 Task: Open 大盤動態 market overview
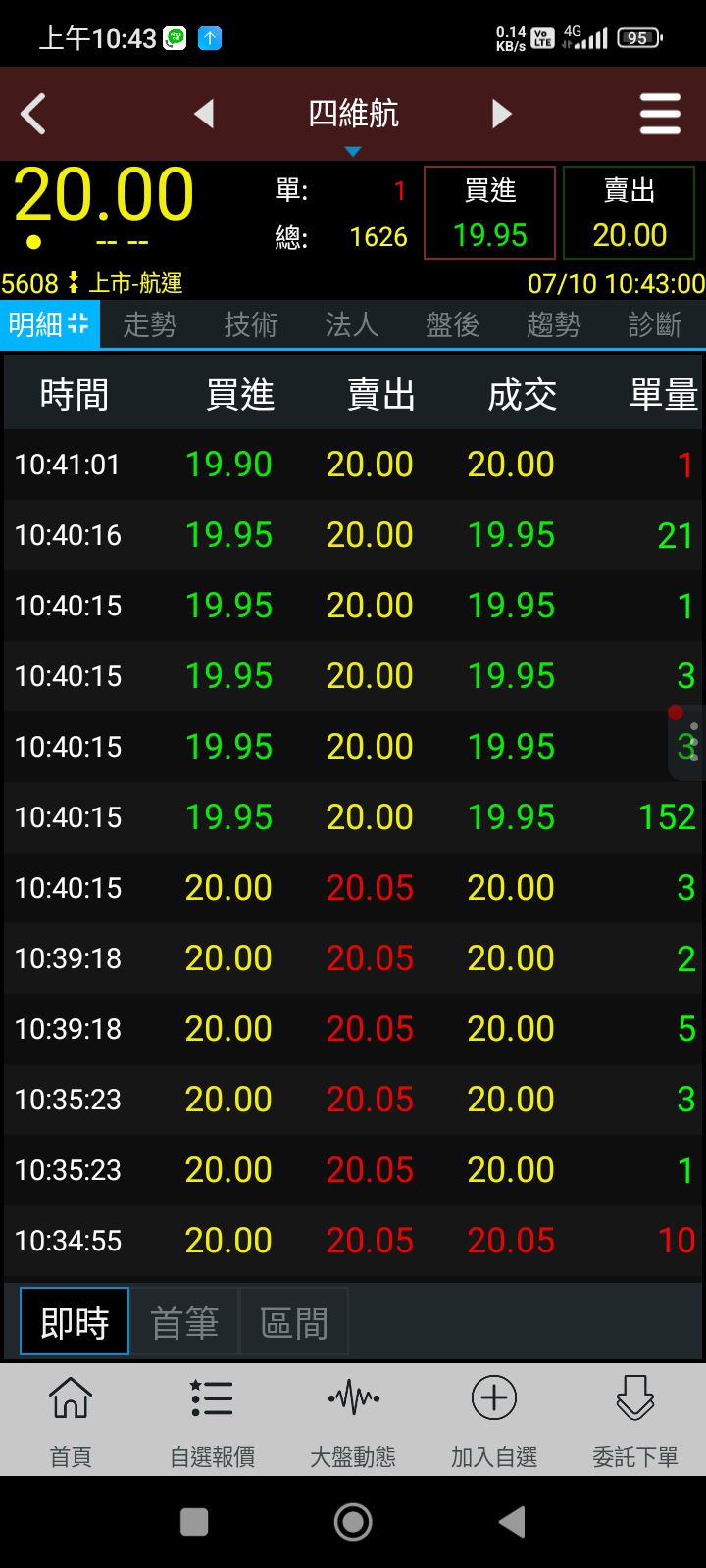(353, 1419)
